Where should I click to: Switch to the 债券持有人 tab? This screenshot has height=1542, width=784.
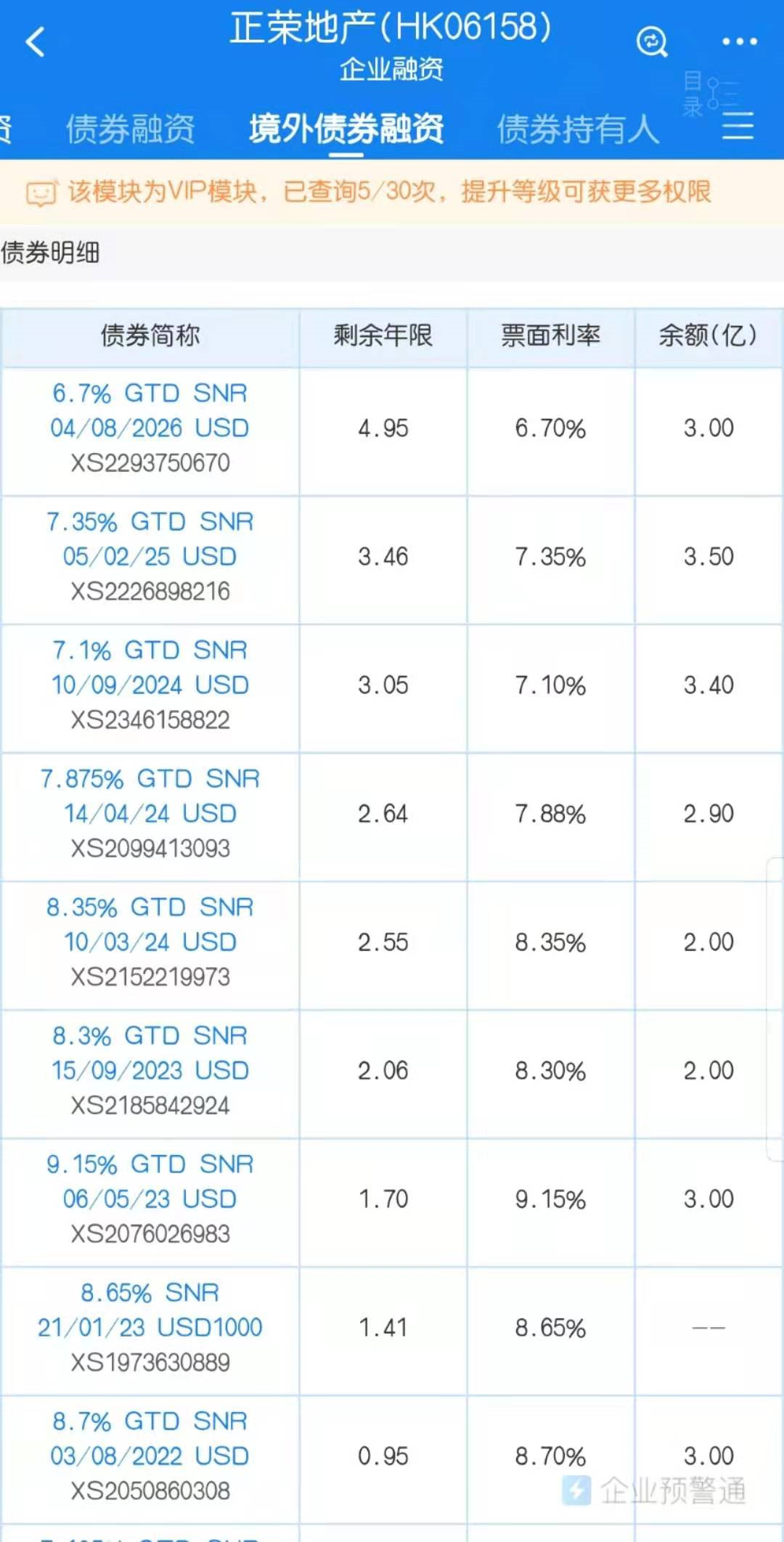point(578,128)
